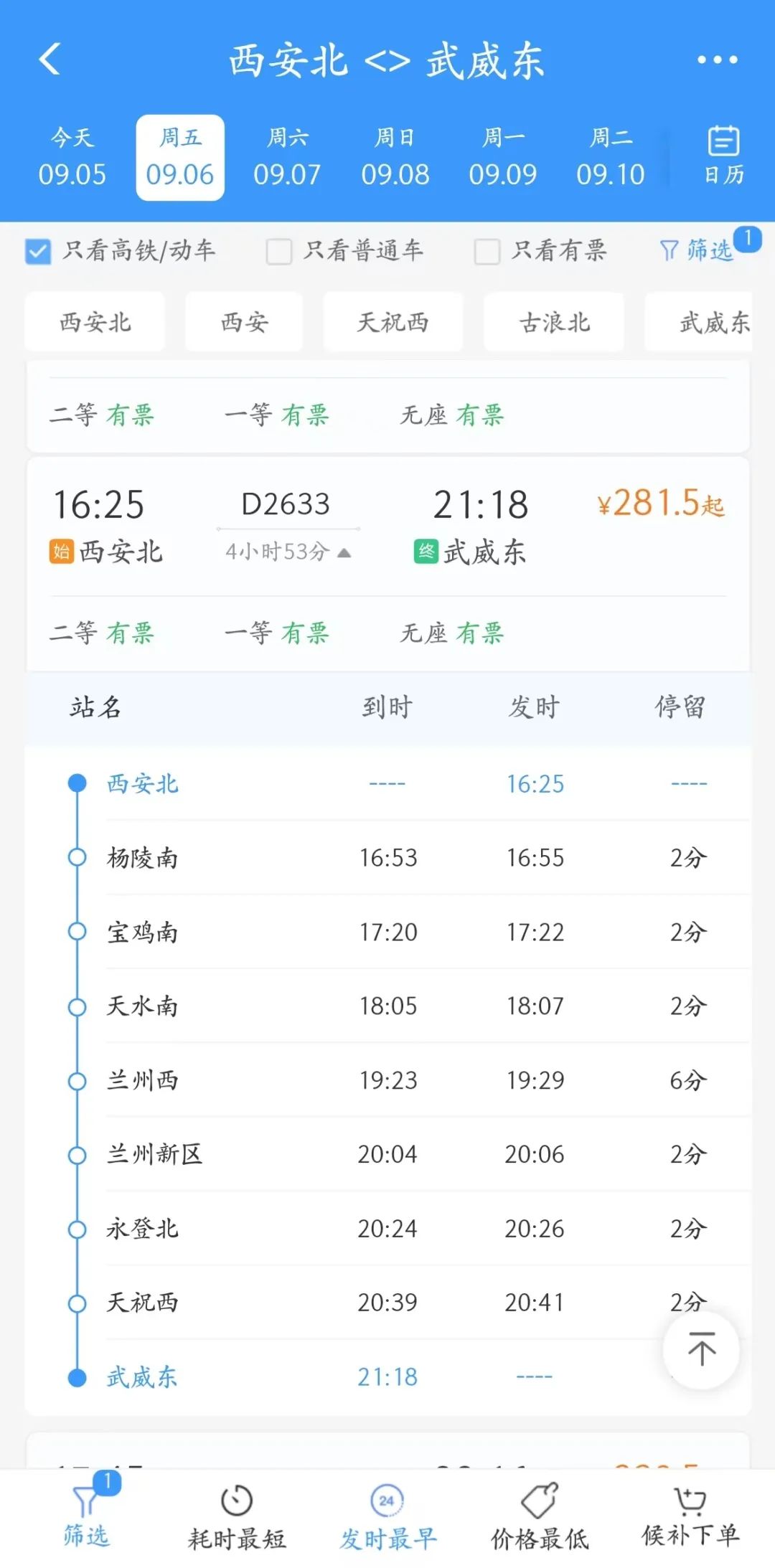
Task: Filter by 天祝西 station chip
Action: [x=393, y=322]
